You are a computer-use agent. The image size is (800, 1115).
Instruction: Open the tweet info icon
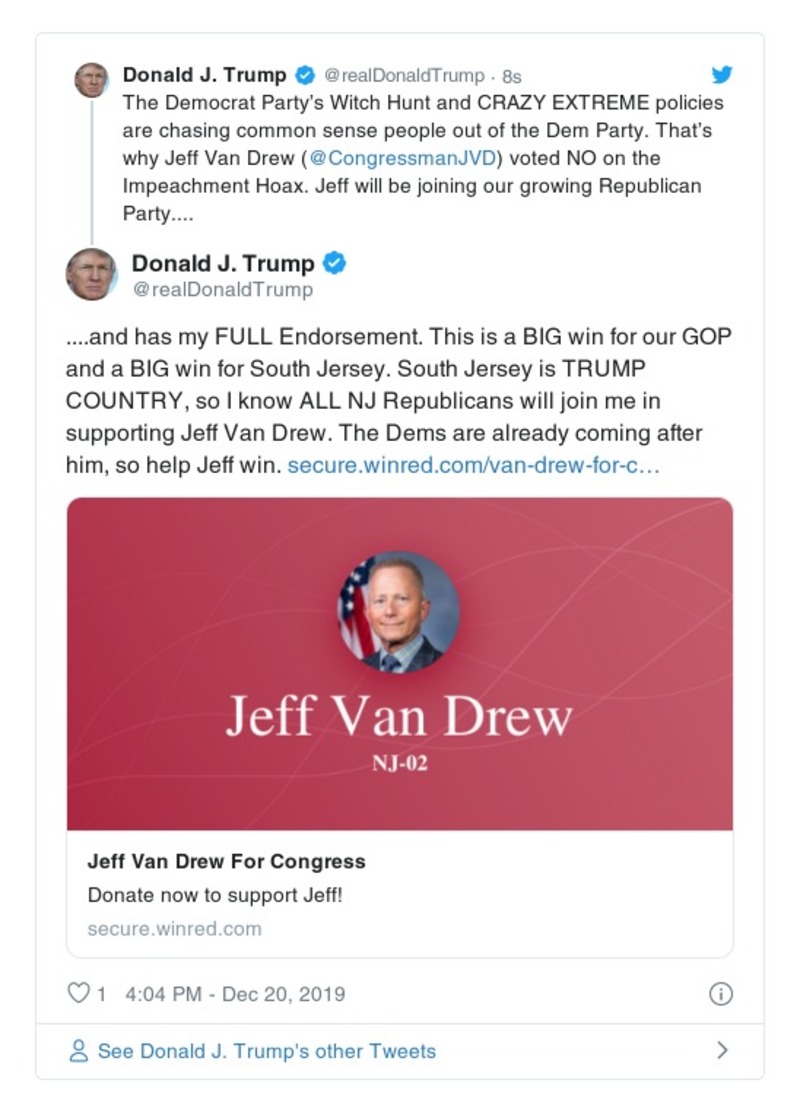(x=722, y=994)
